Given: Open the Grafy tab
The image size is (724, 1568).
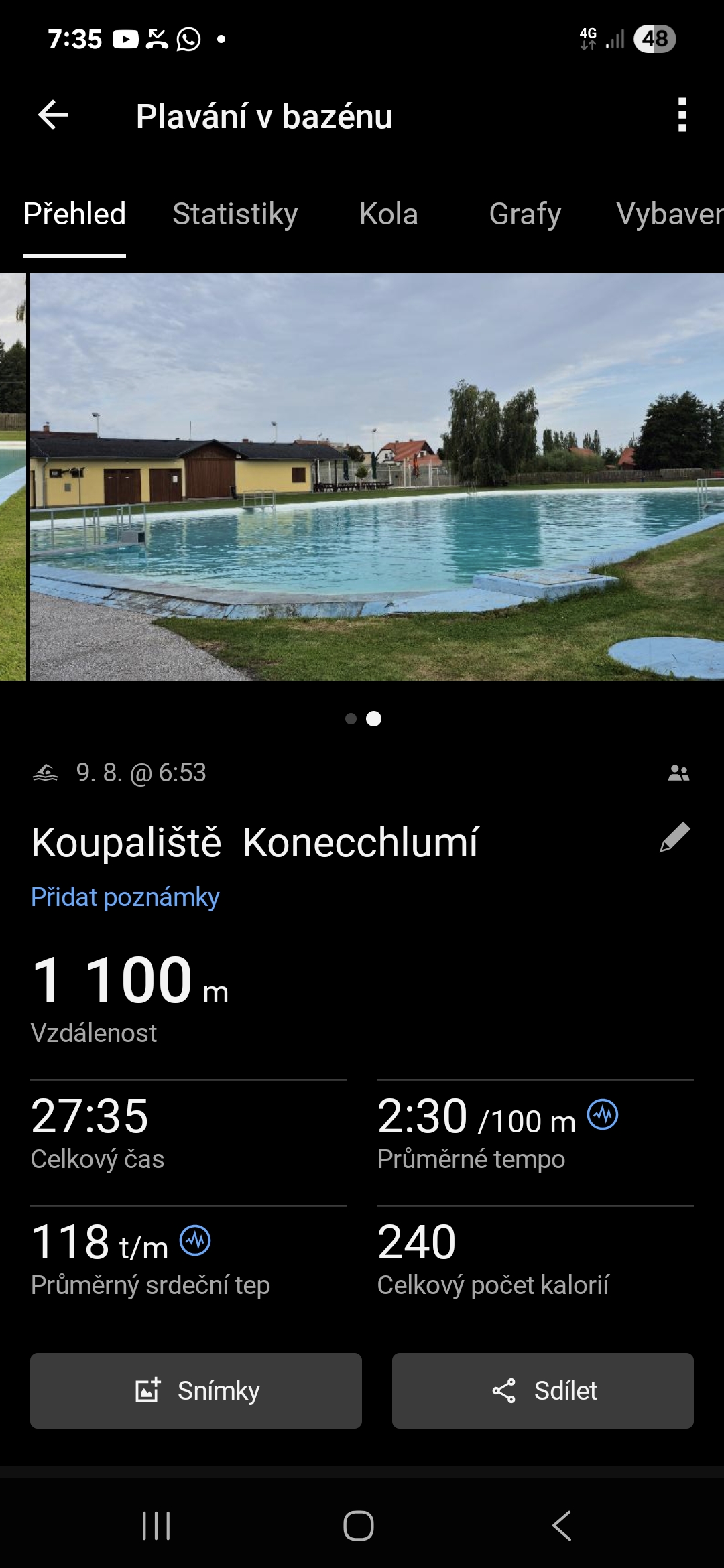Looking at the screenshot, I should coord(525,214).
